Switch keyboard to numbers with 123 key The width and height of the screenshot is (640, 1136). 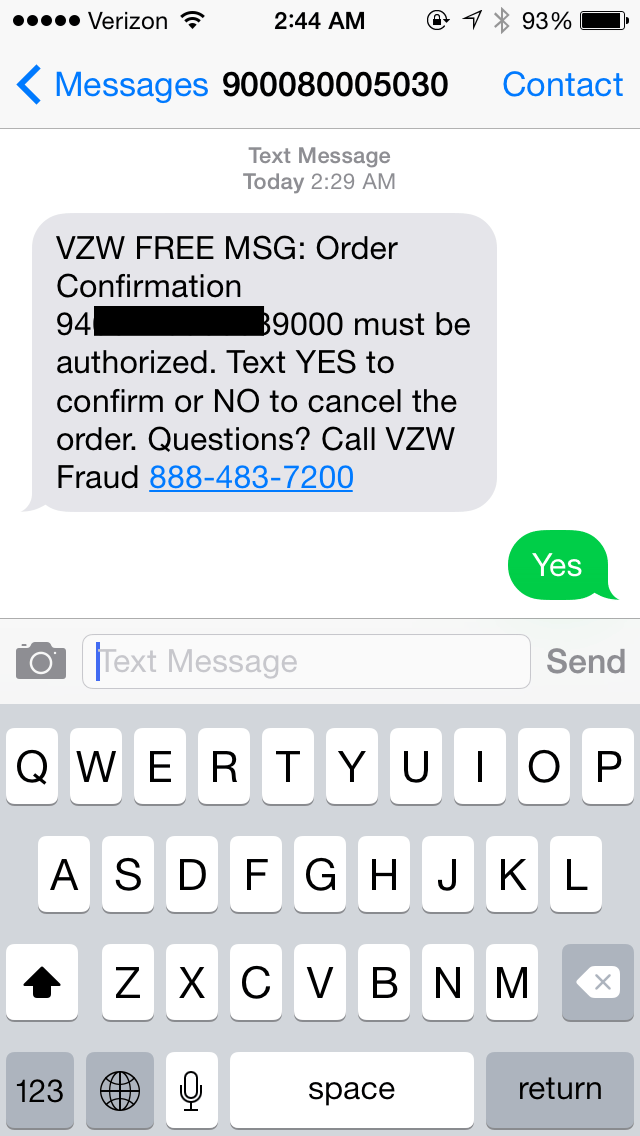click(x=40, y=1089)
